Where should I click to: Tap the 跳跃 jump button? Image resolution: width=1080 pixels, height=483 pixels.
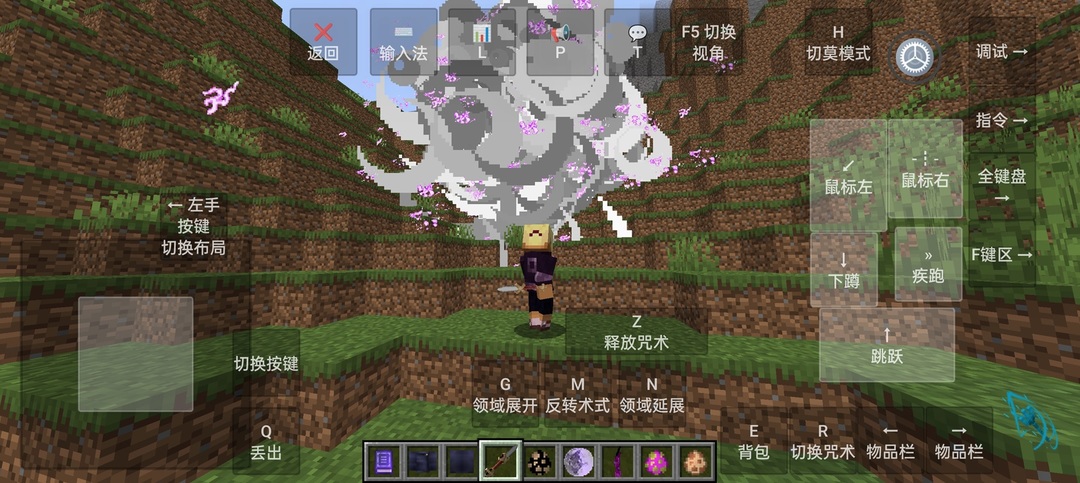point(886,344)
